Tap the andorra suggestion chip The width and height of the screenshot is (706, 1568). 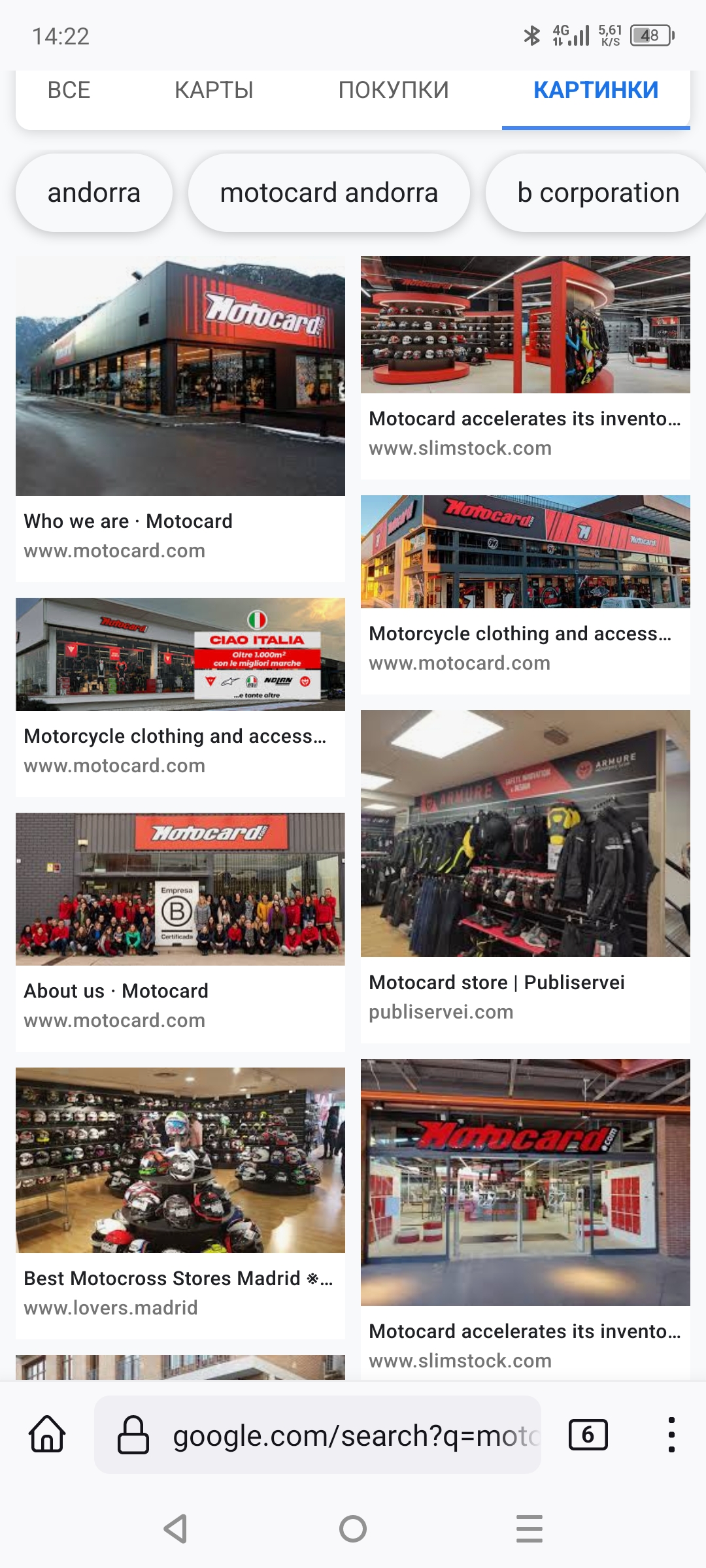[x=94, y=193]
